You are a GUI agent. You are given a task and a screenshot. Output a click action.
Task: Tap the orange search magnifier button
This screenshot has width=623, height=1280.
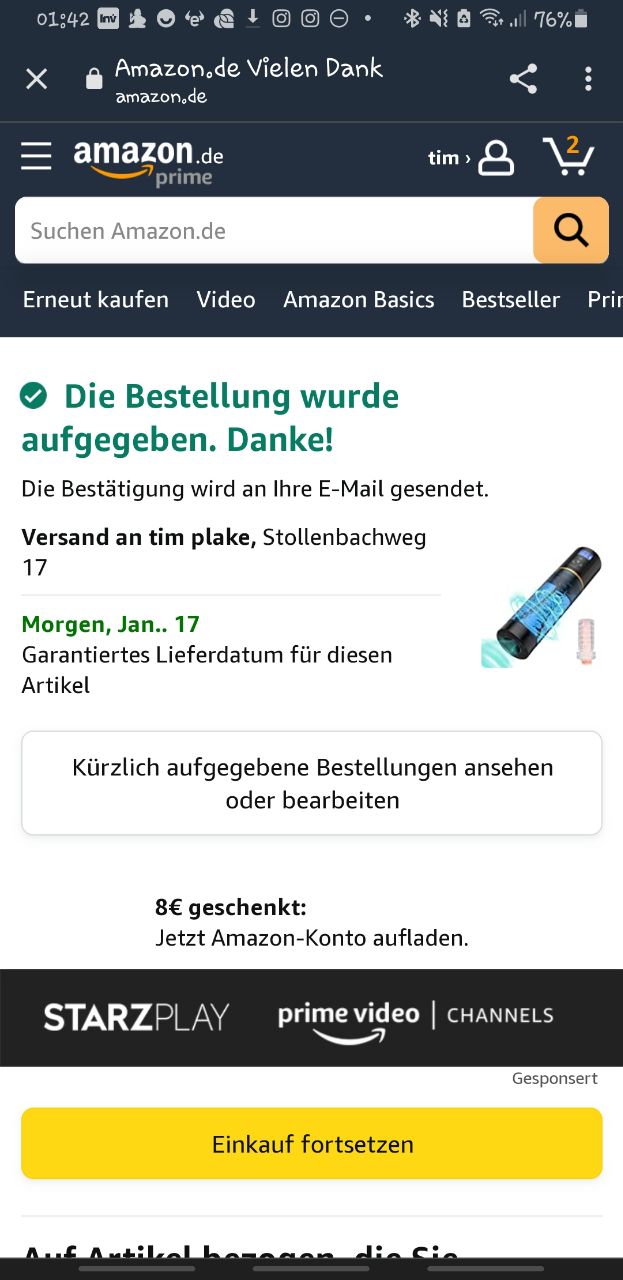[x=570, y=231]
